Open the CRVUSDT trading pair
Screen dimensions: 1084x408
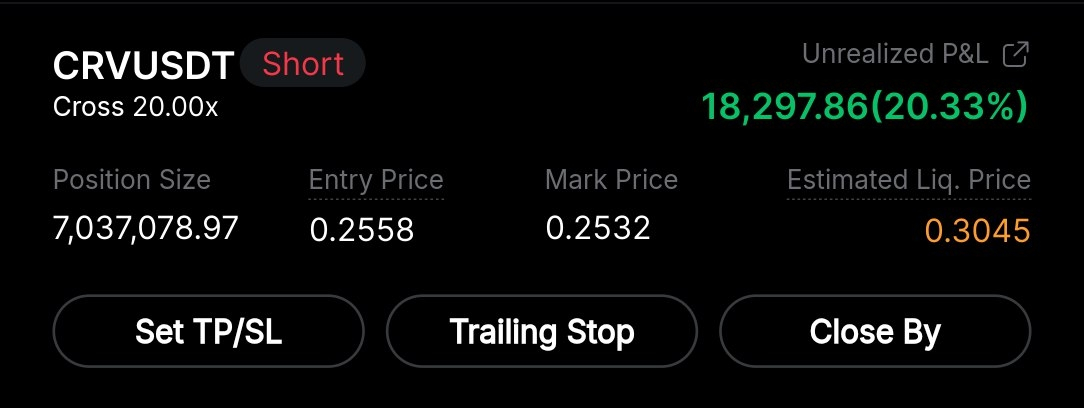click(143, 66)
